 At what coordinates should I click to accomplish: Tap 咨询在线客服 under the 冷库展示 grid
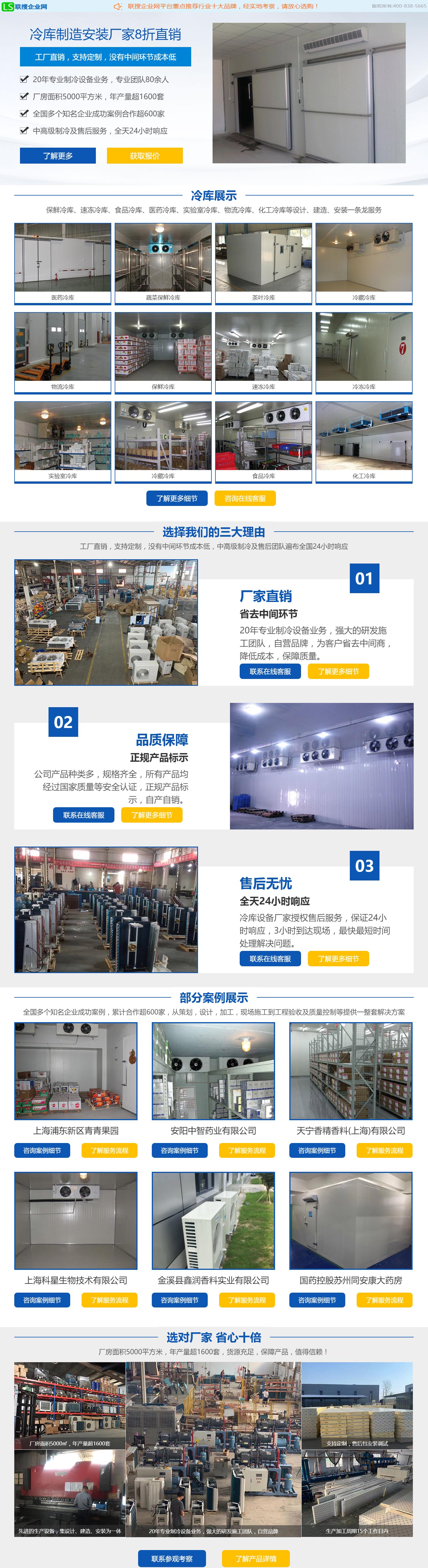(245, 499)
